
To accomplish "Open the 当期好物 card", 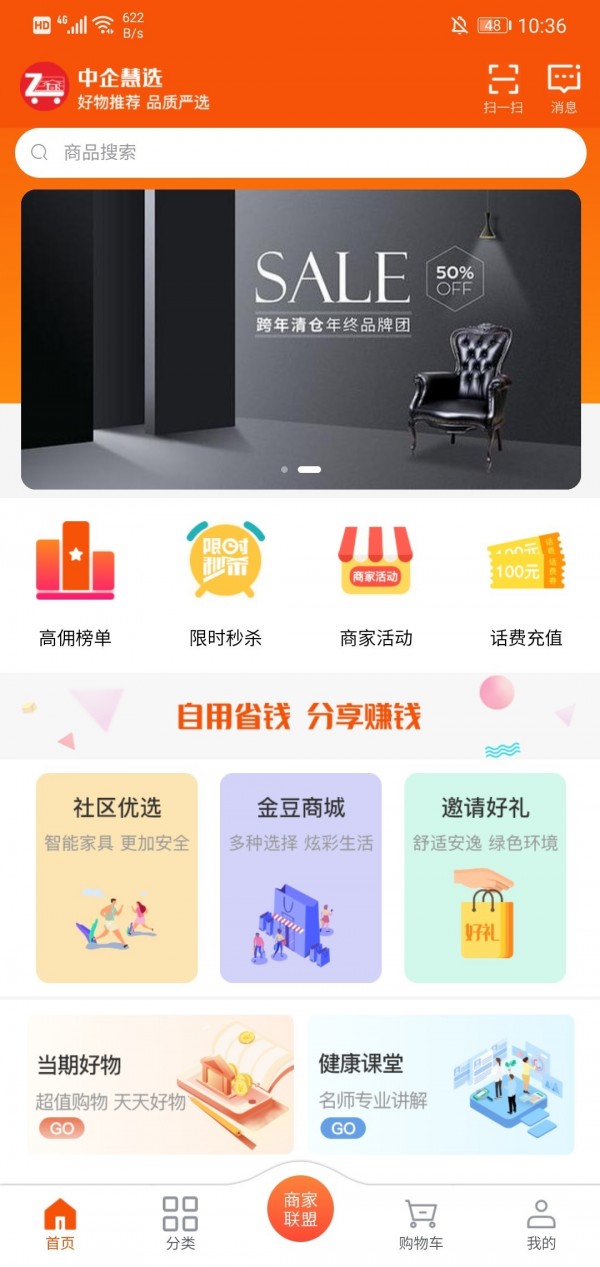I will 161,1085.
